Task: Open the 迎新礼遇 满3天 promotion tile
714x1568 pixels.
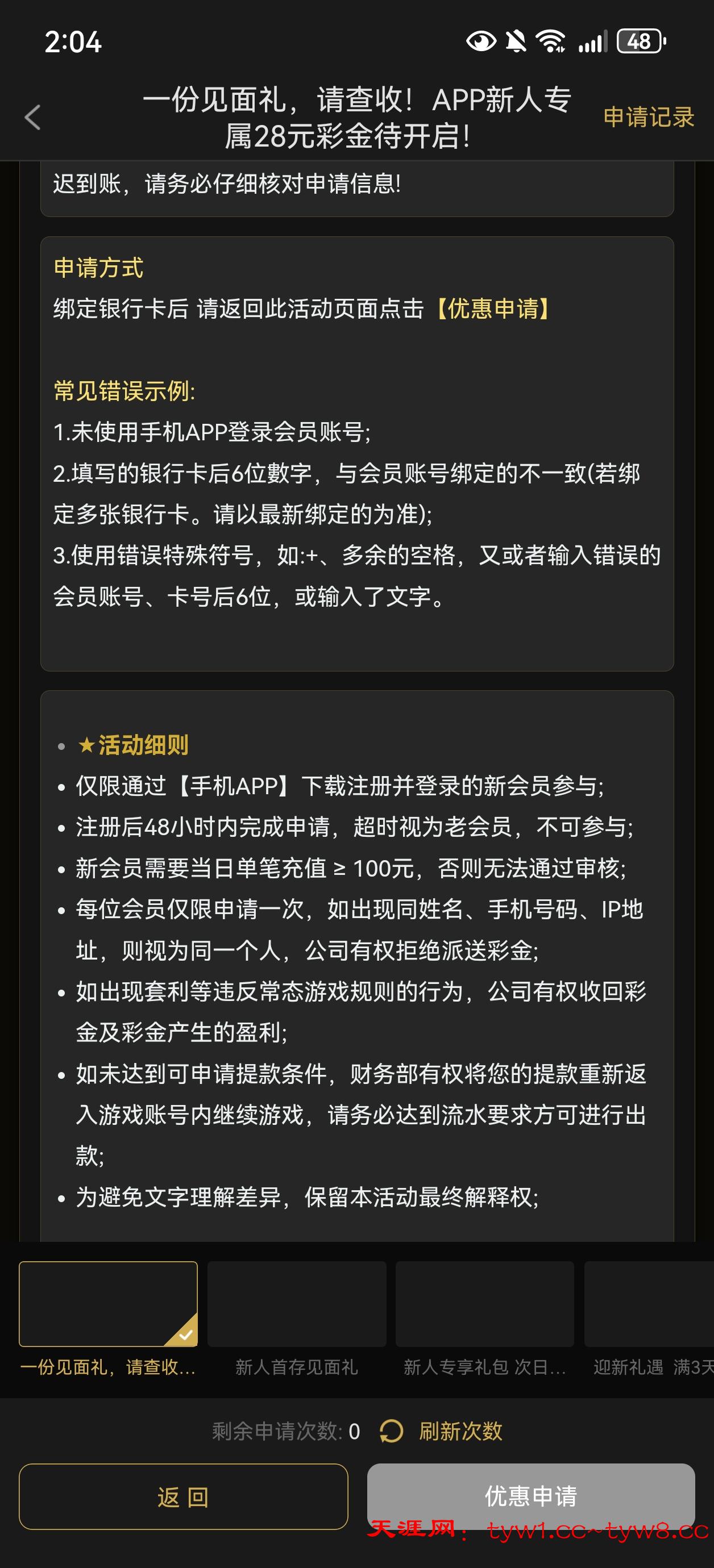Action: [x=649, y=1303]
